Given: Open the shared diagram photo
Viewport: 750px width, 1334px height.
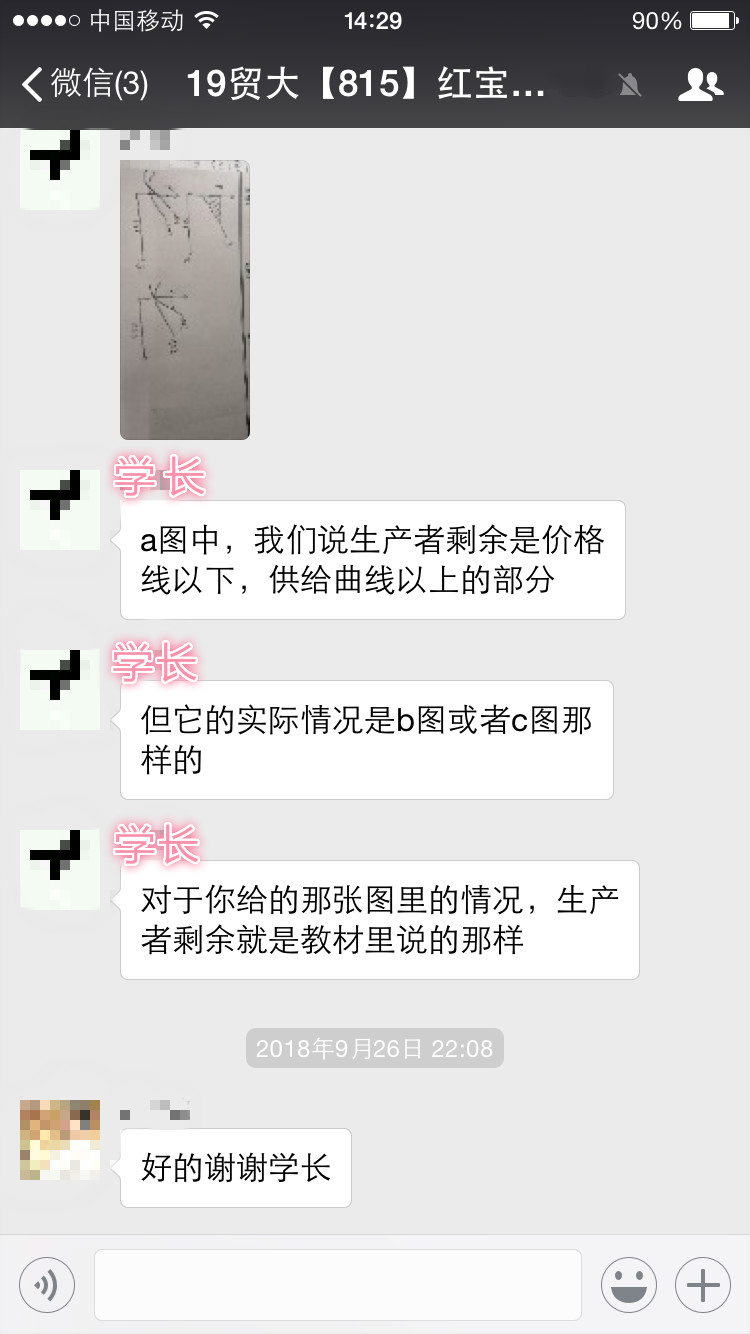Looking at the screenshot, I should tap(185, 299).
